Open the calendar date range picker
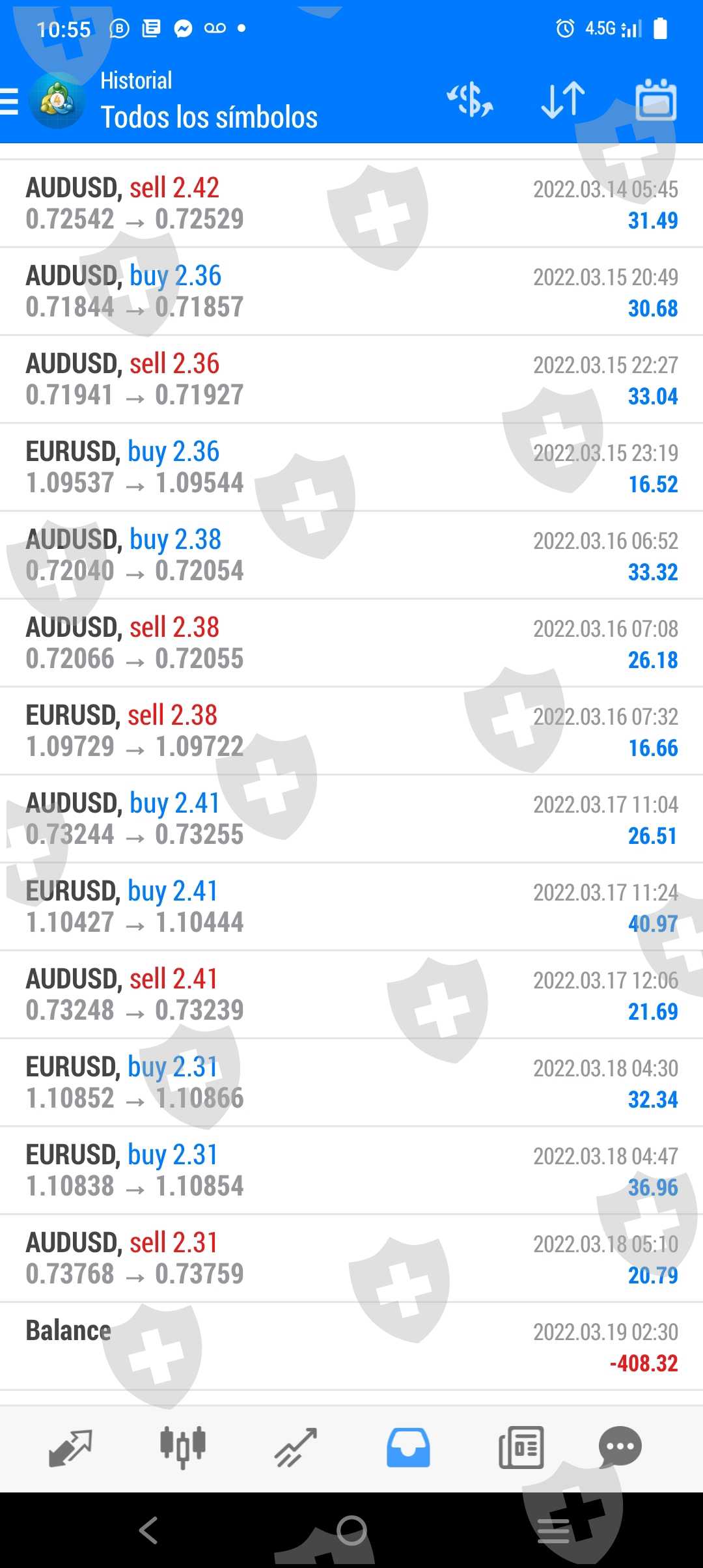The height and width of the screenshot is (1568, 703). (x=655, y=100)
